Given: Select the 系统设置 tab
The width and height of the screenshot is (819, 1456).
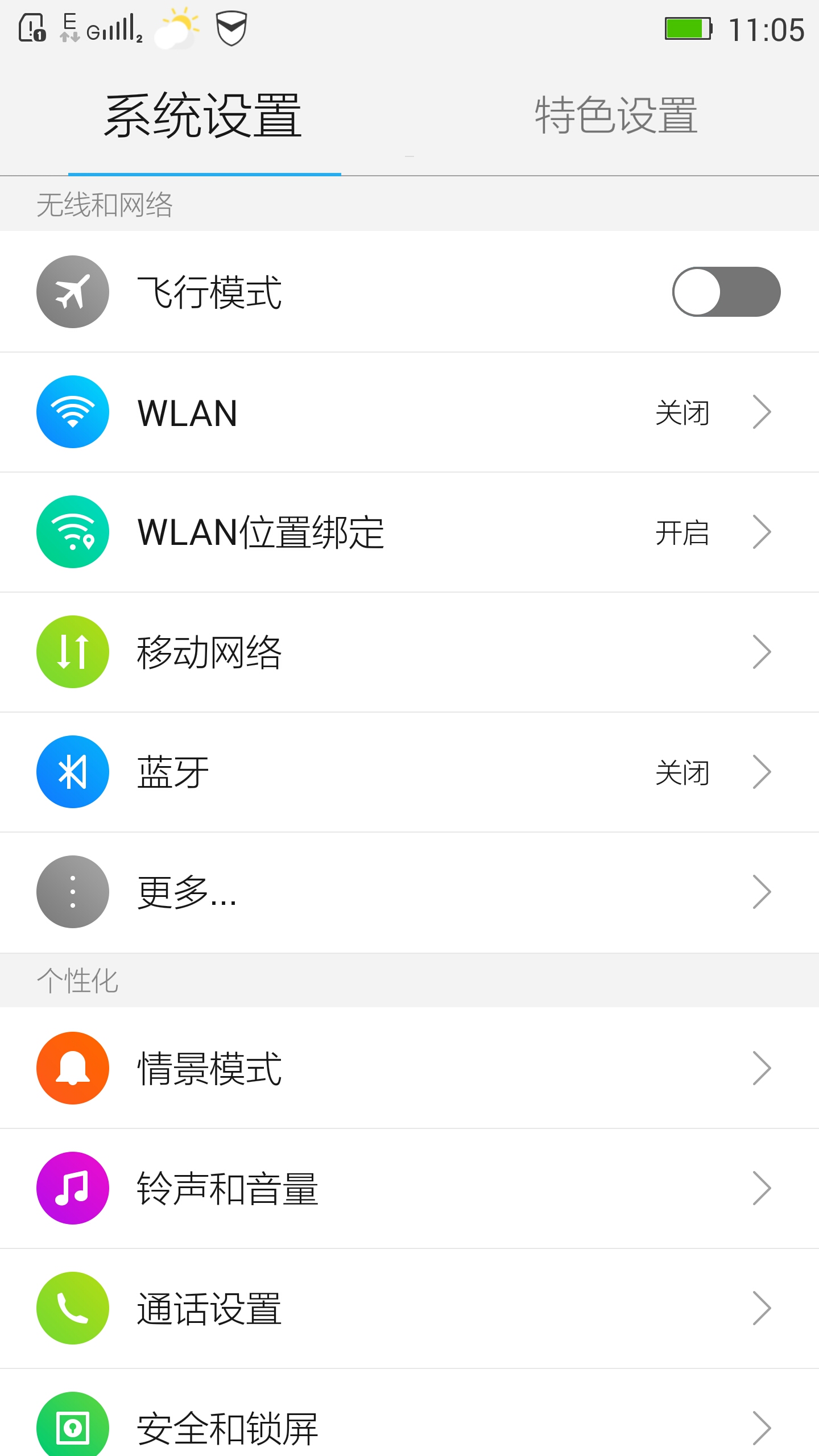Looking at the screenshot, I should (x=204, y=115).
